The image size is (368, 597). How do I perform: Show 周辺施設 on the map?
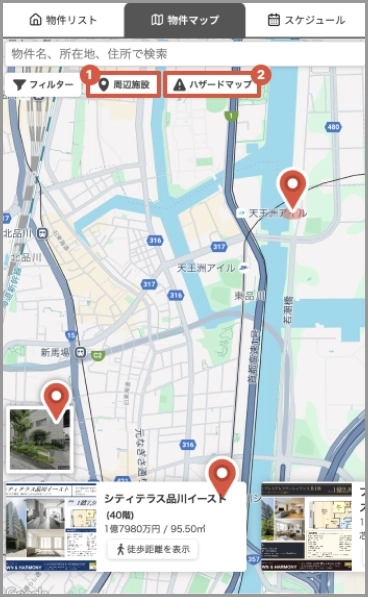(124, 85)
